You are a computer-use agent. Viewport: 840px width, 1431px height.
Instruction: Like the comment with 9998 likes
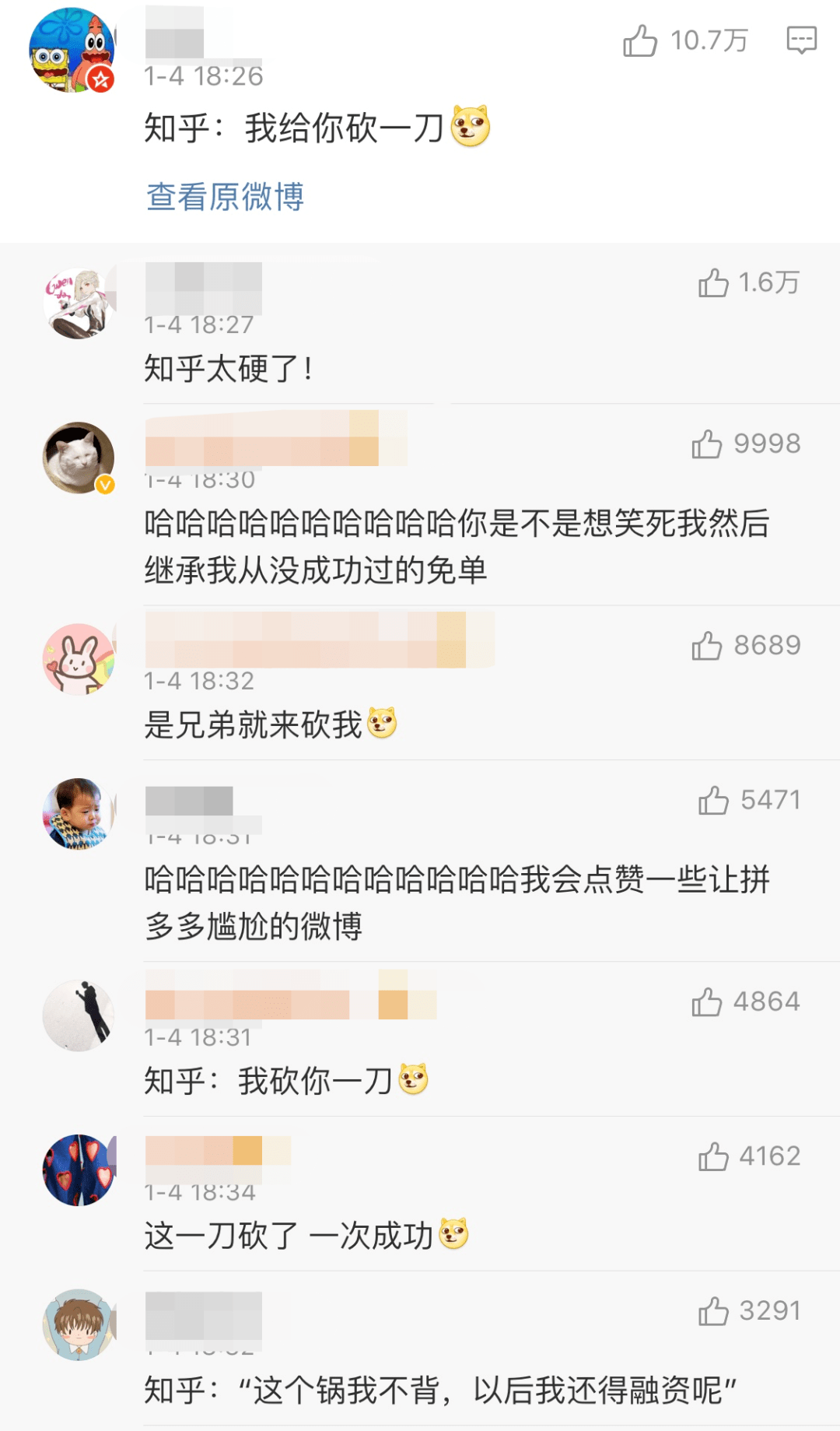707,444
